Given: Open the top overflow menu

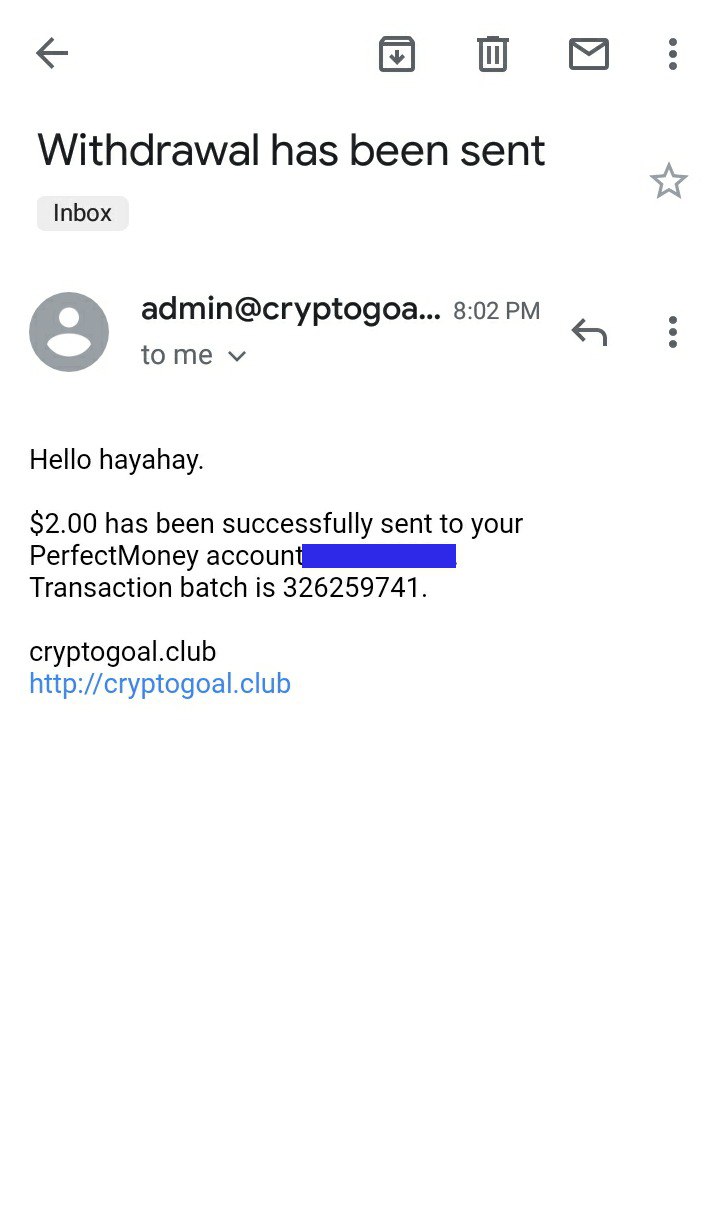Looking at the screenshot, I should tap(673, 54).
